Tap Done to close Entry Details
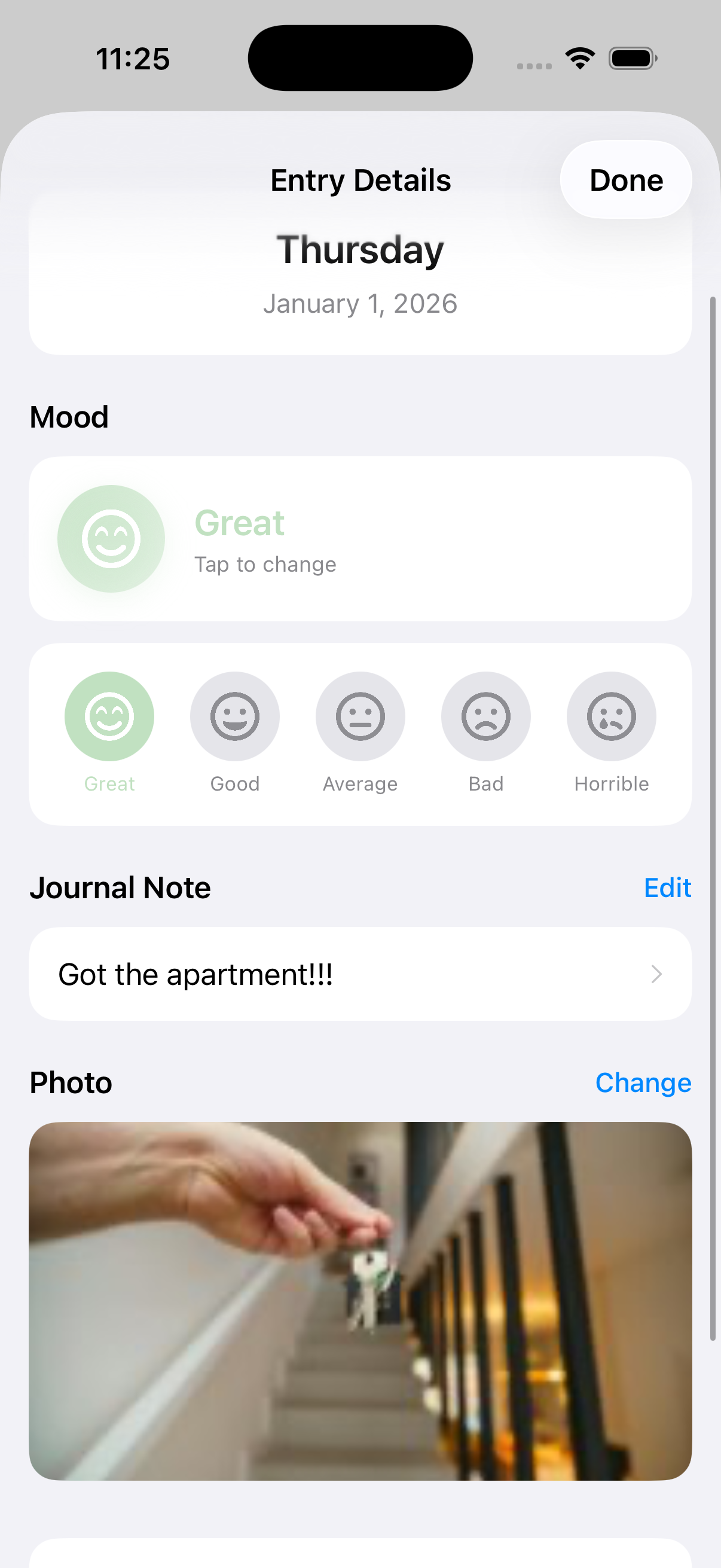Image resolution: width=721 pixels, height=1568 pixels. click(625, 180)
